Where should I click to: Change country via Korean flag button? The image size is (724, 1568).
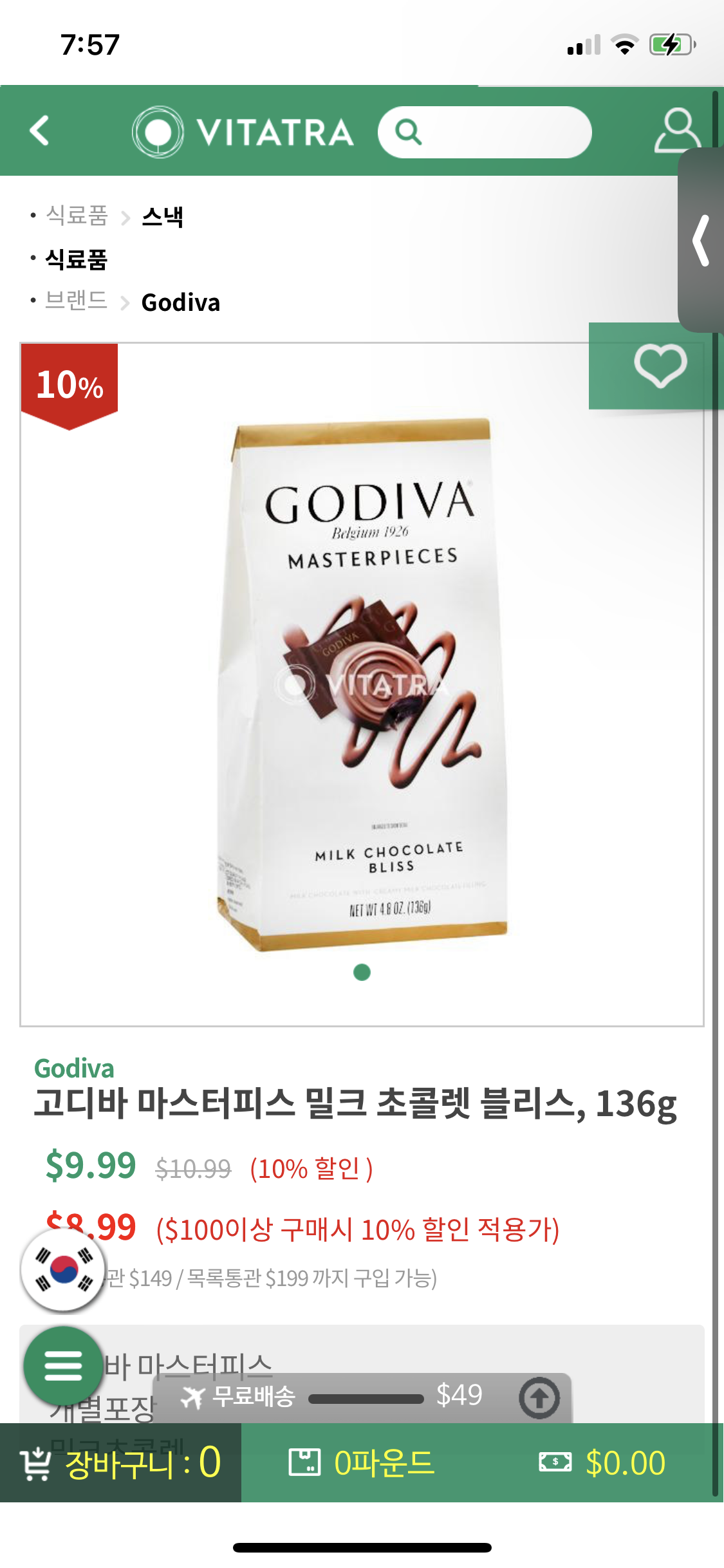pyautogui.click(x=63, y=1270)
